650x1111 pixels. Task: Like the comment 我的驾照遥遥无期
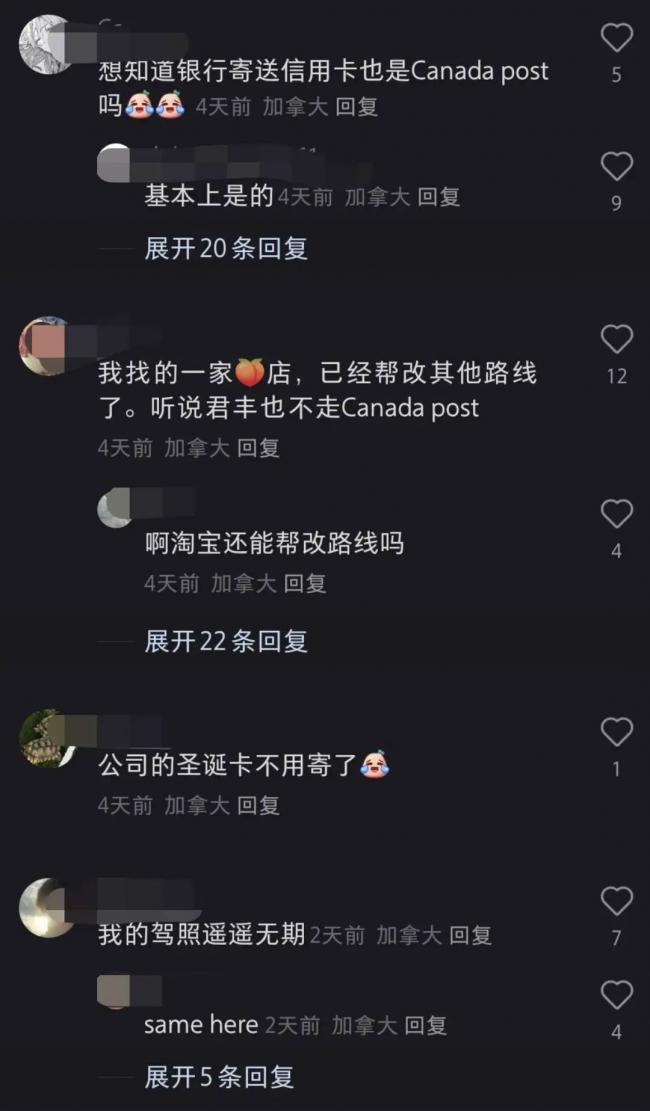[616, 901]
